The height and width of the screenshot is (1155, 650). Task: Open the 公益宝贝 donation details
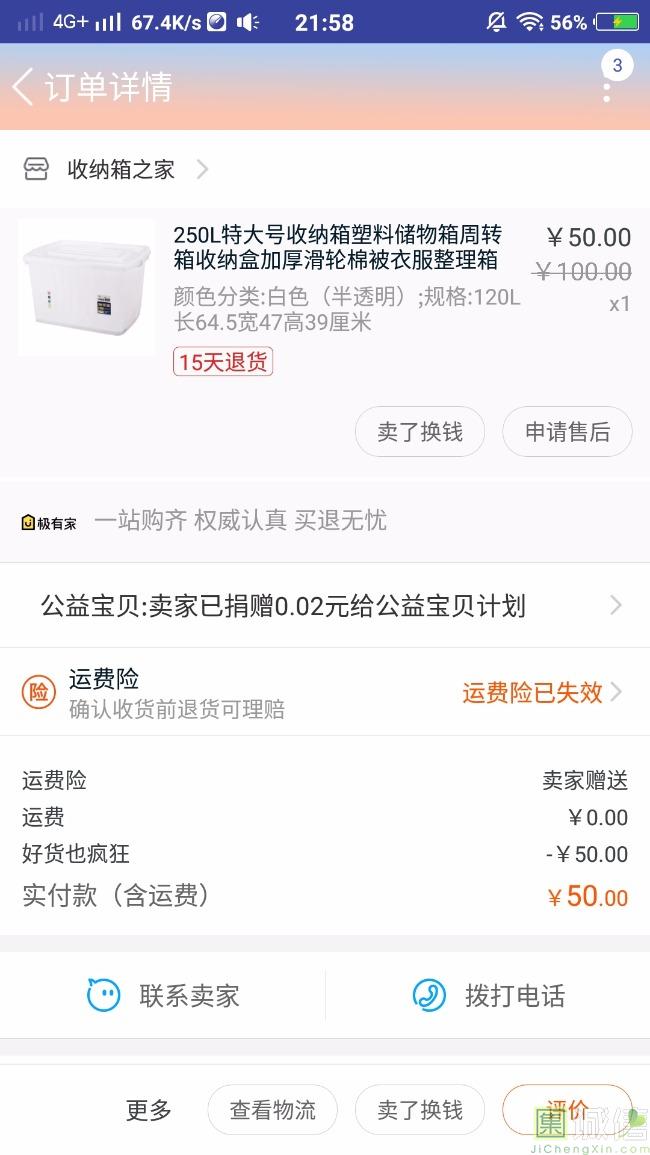[325, 606]
